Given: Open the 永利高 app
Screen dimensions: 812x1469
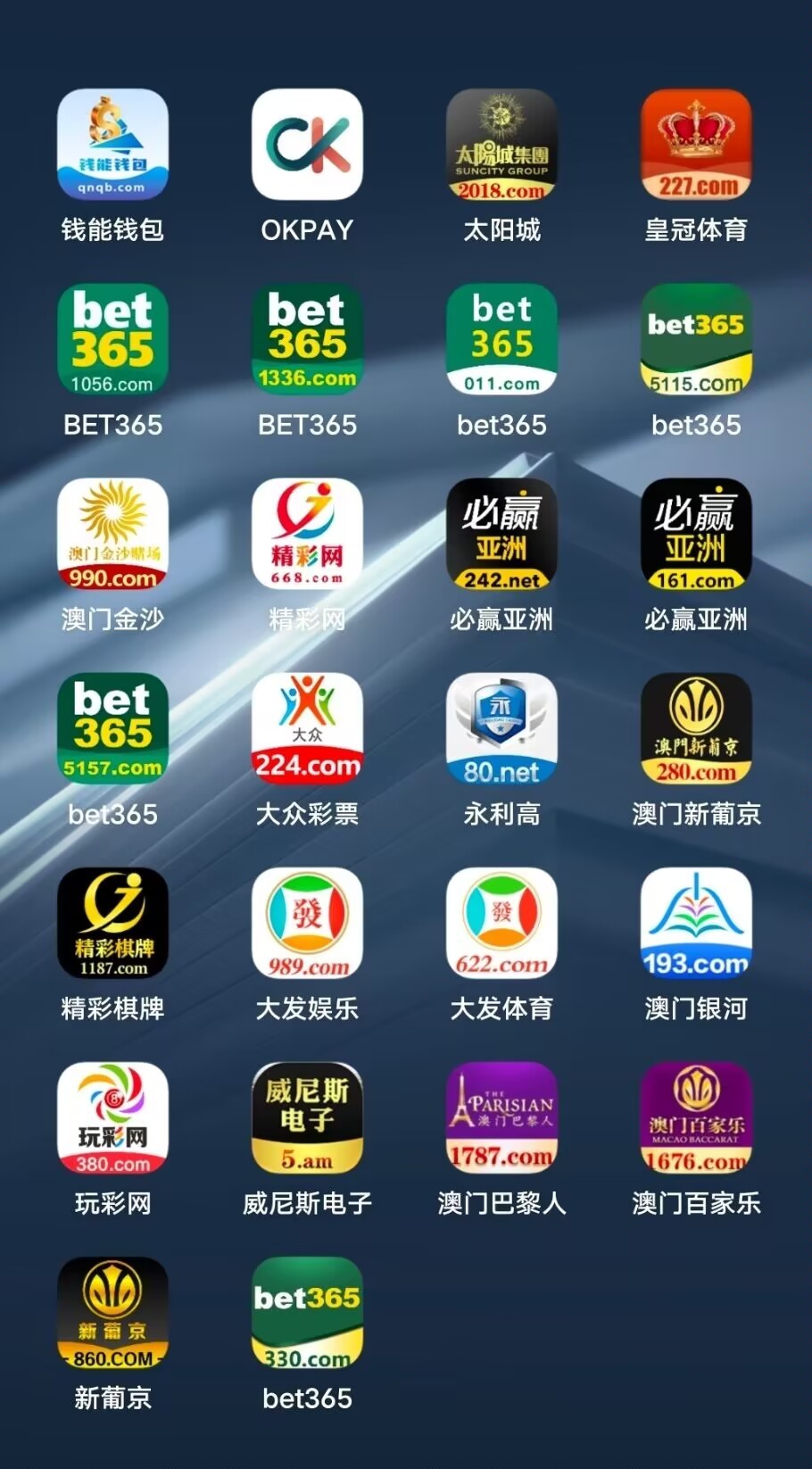Looking at the screenshot, I should (x=501, y=728).
